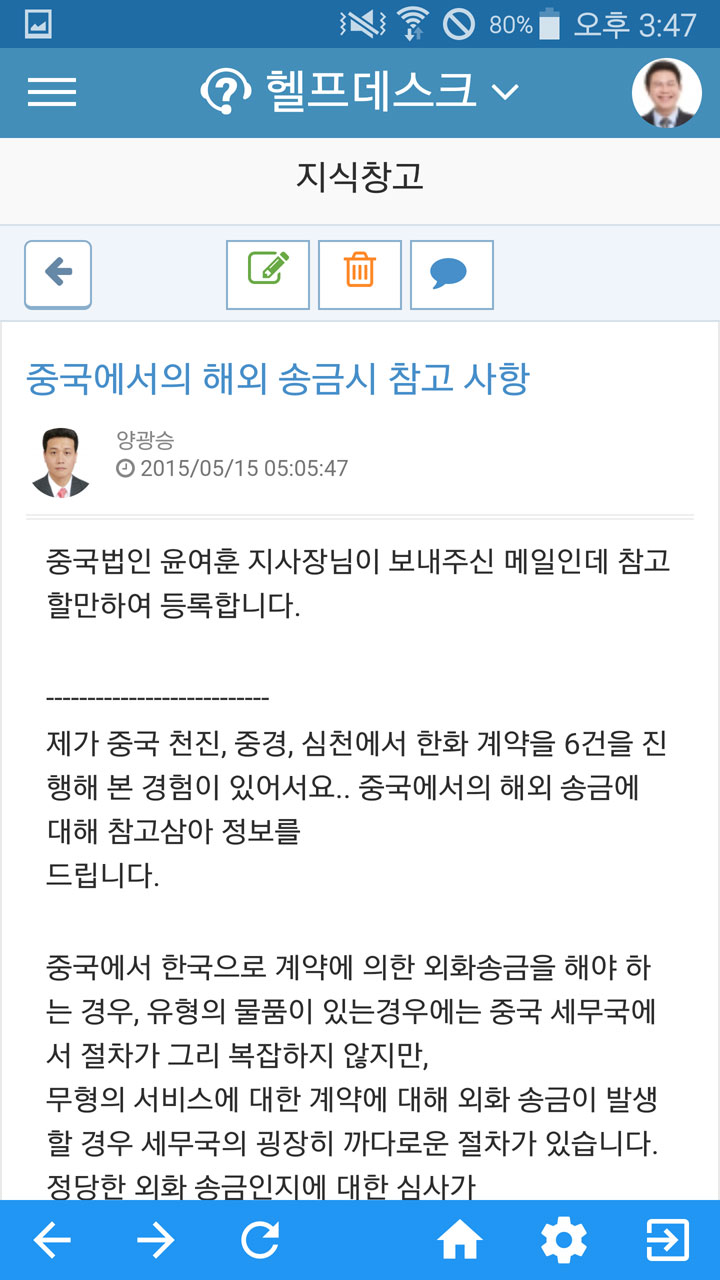Open settings gear in bottom bar

564,1241
